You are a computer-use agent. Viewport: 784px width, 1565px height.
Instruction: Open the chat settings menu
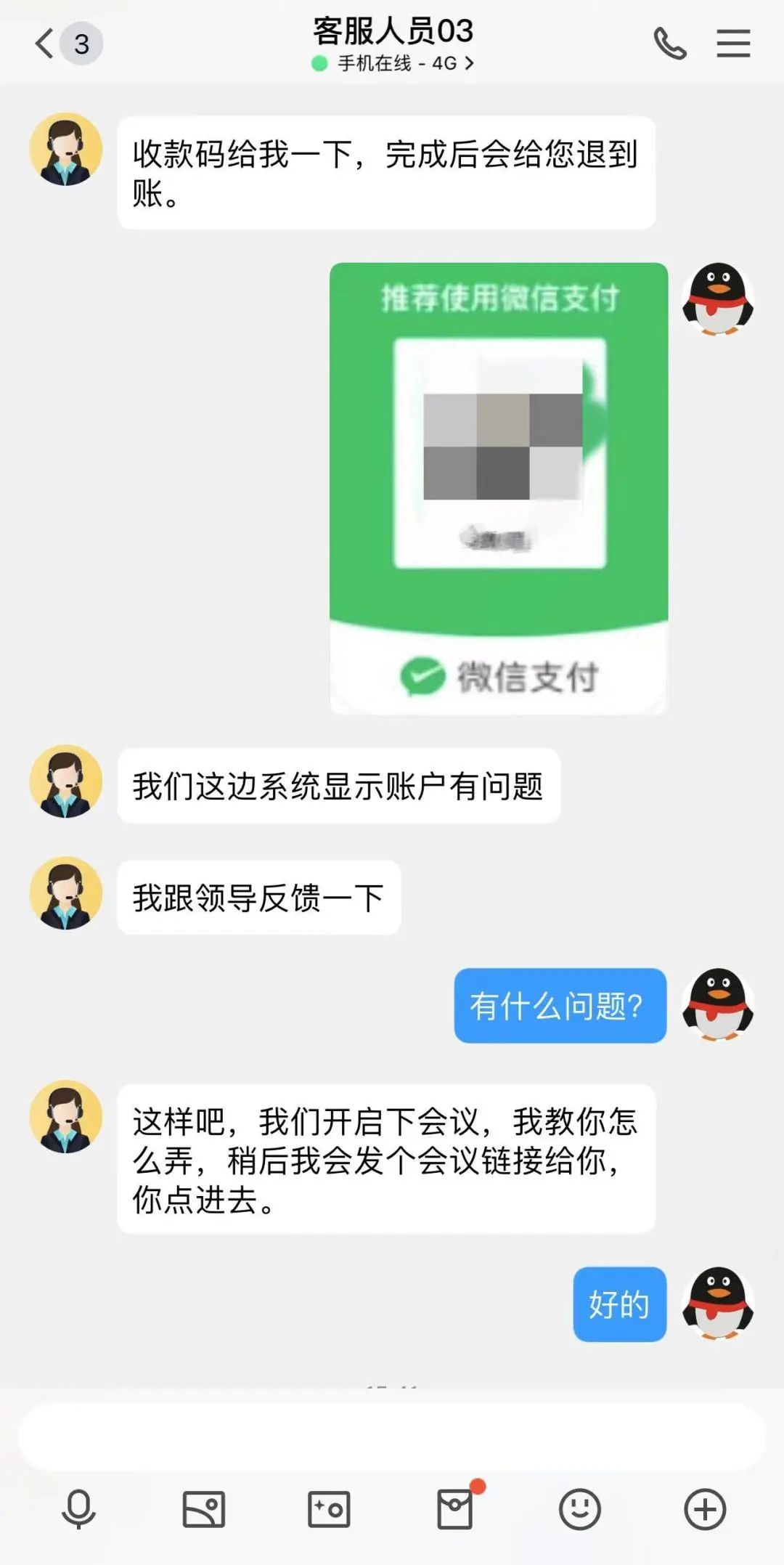[733, 44]
